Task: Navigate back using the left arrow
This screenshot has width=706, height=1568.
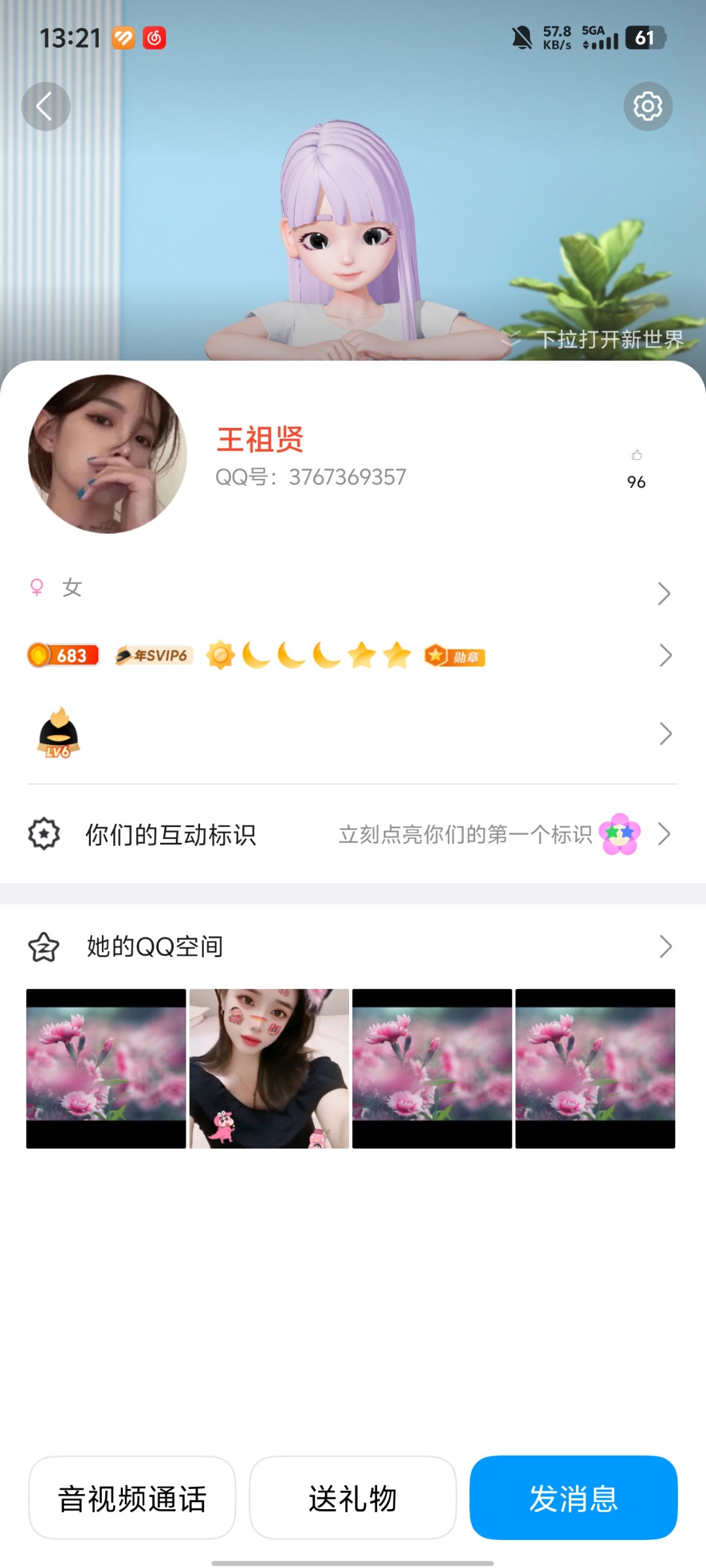Action: [46, 106]
